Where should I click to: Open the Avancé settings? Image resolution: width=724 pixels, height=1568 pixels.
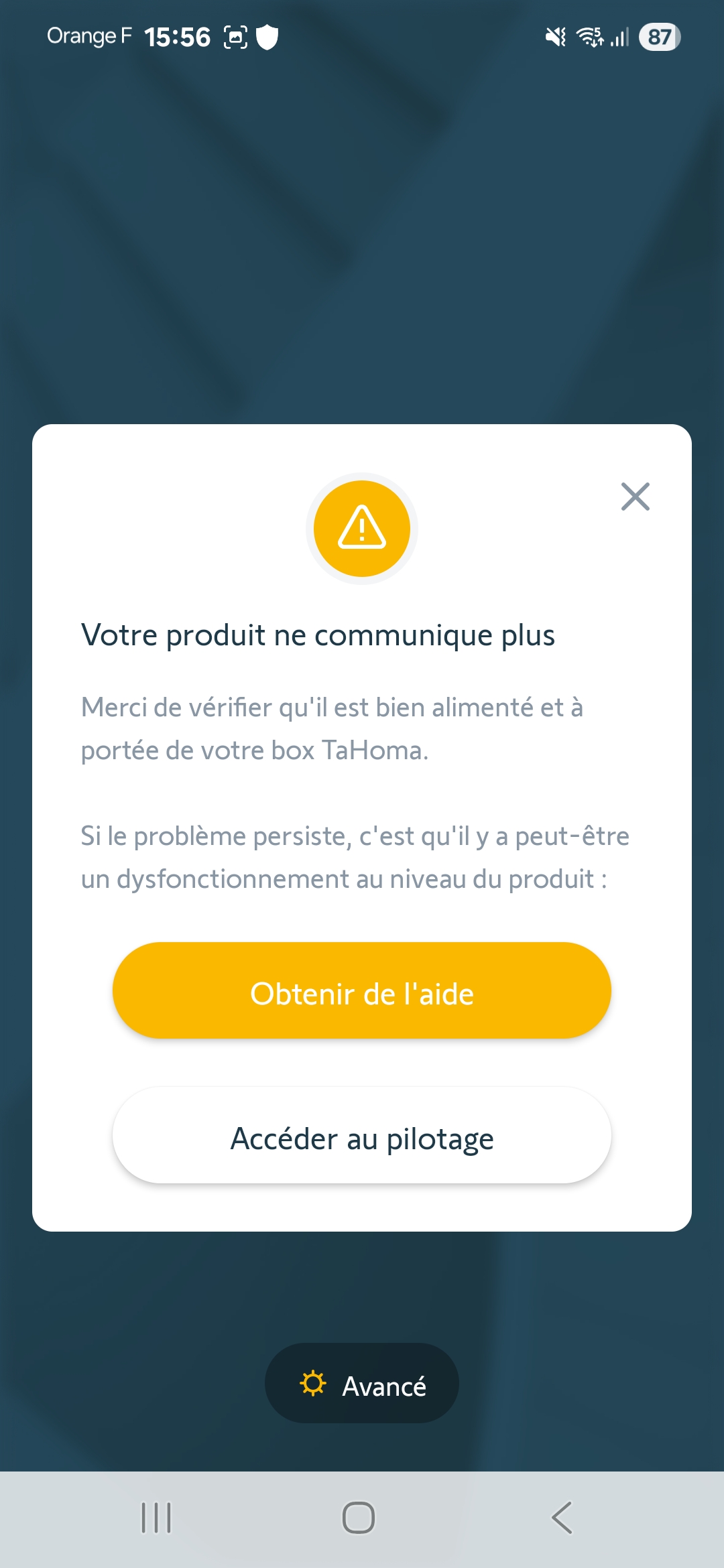[x=362, y=1384]
